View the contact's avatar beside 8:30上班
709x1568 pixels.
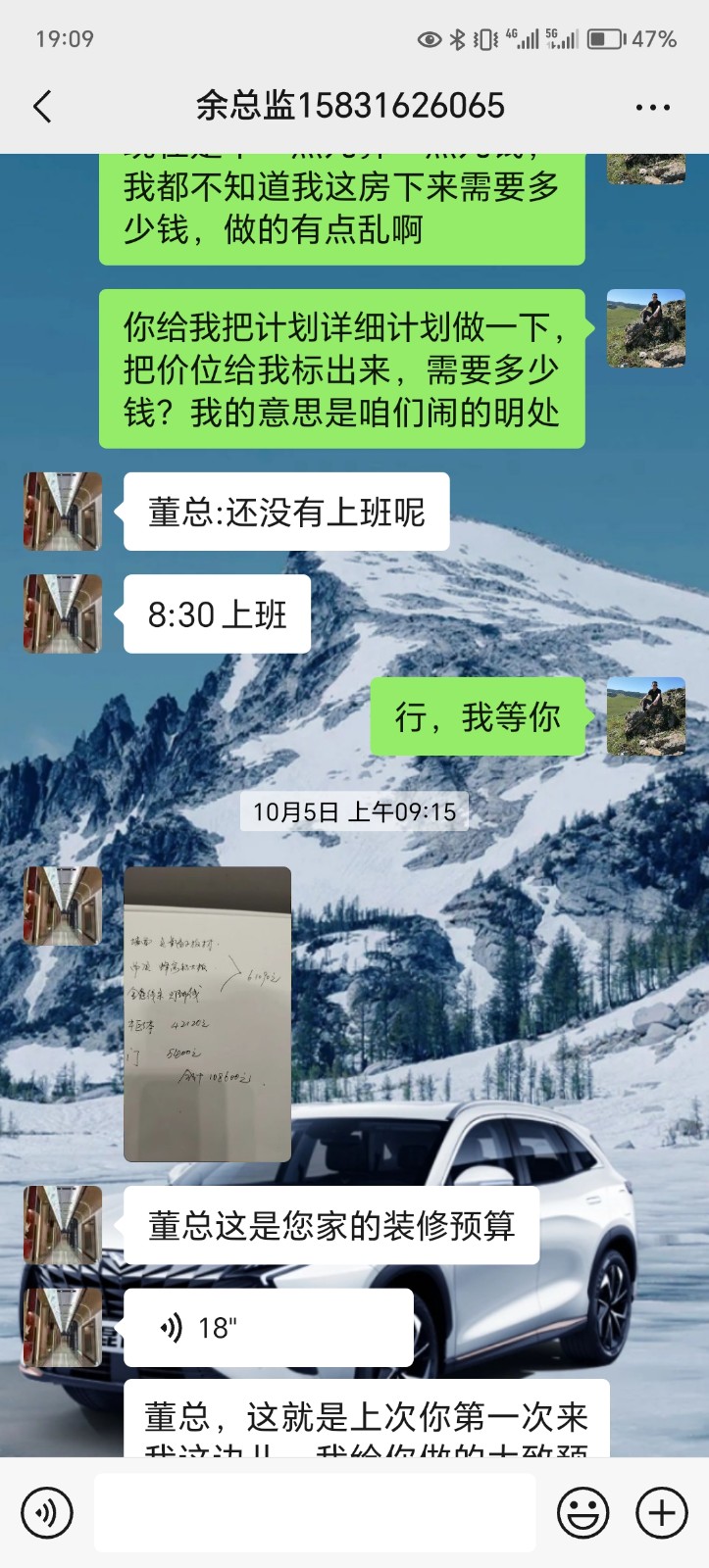pos(63,613)
